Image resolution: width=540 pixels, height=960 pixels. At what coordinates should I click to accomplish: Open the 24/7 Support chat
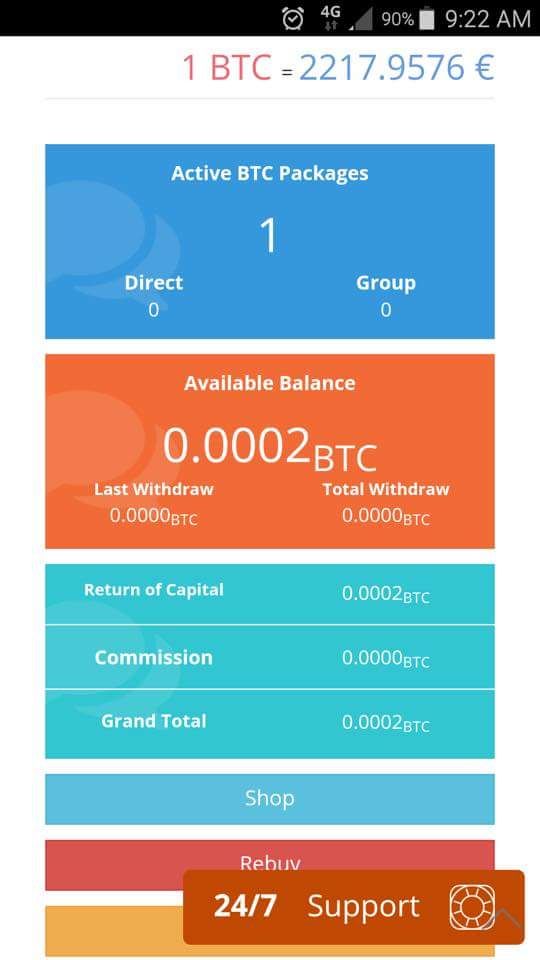click(x=354, y=907)
